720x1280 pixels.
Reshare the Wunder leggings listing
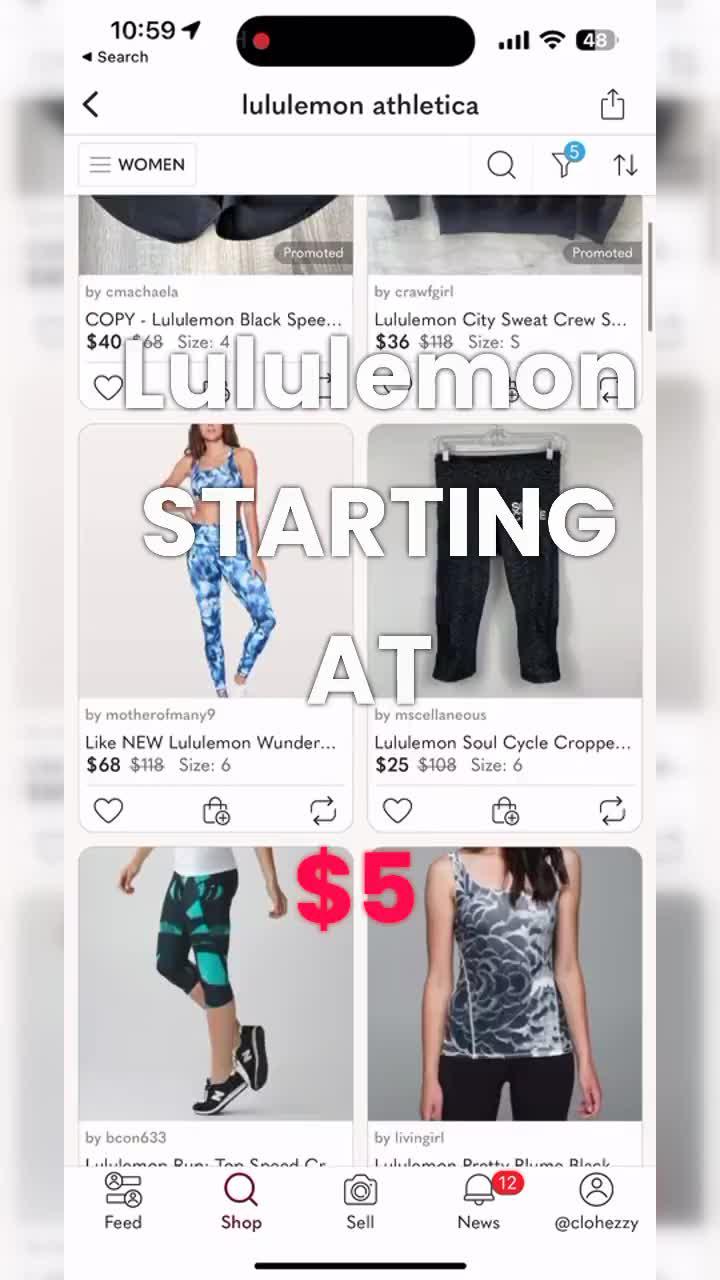[322, 811]
